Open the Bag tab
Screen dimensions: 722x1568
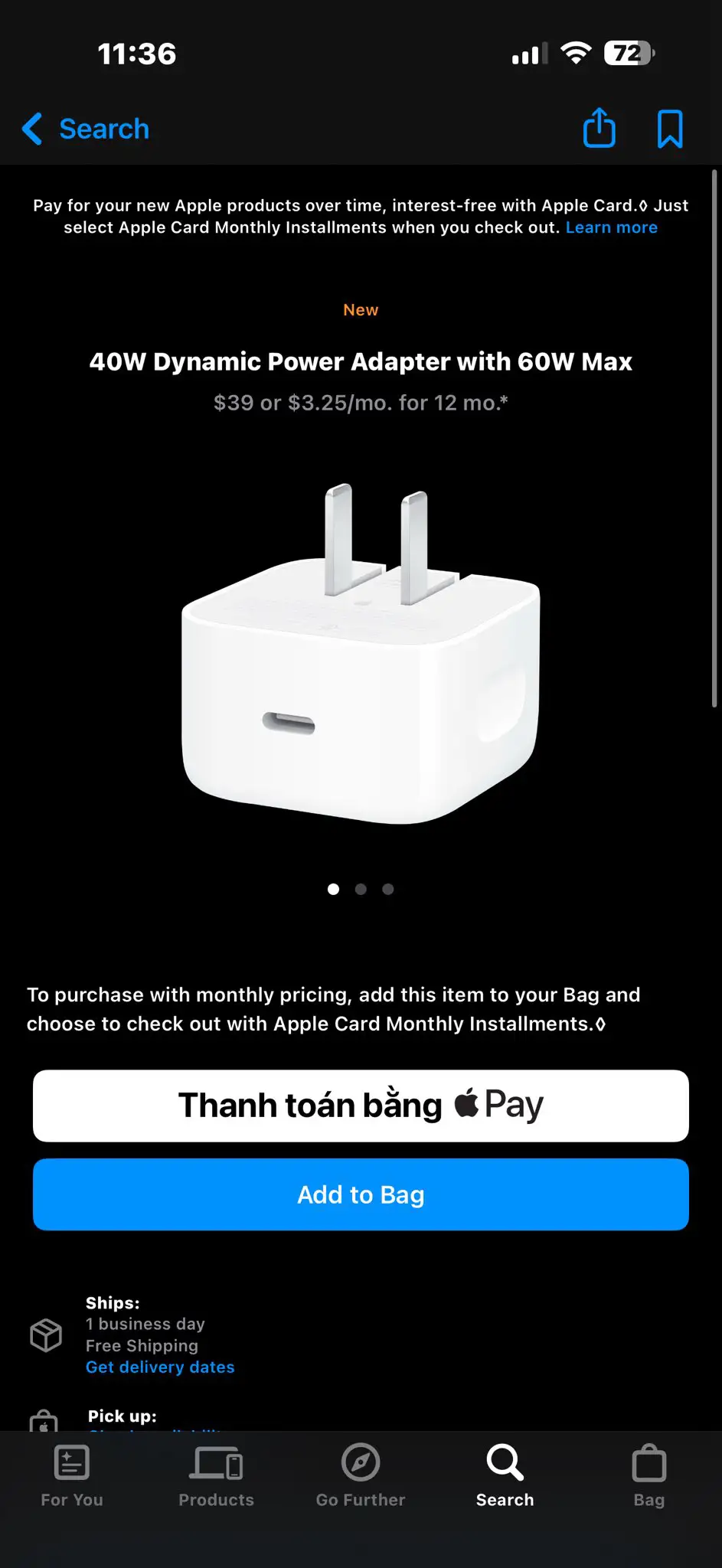tap(648, 1476)
